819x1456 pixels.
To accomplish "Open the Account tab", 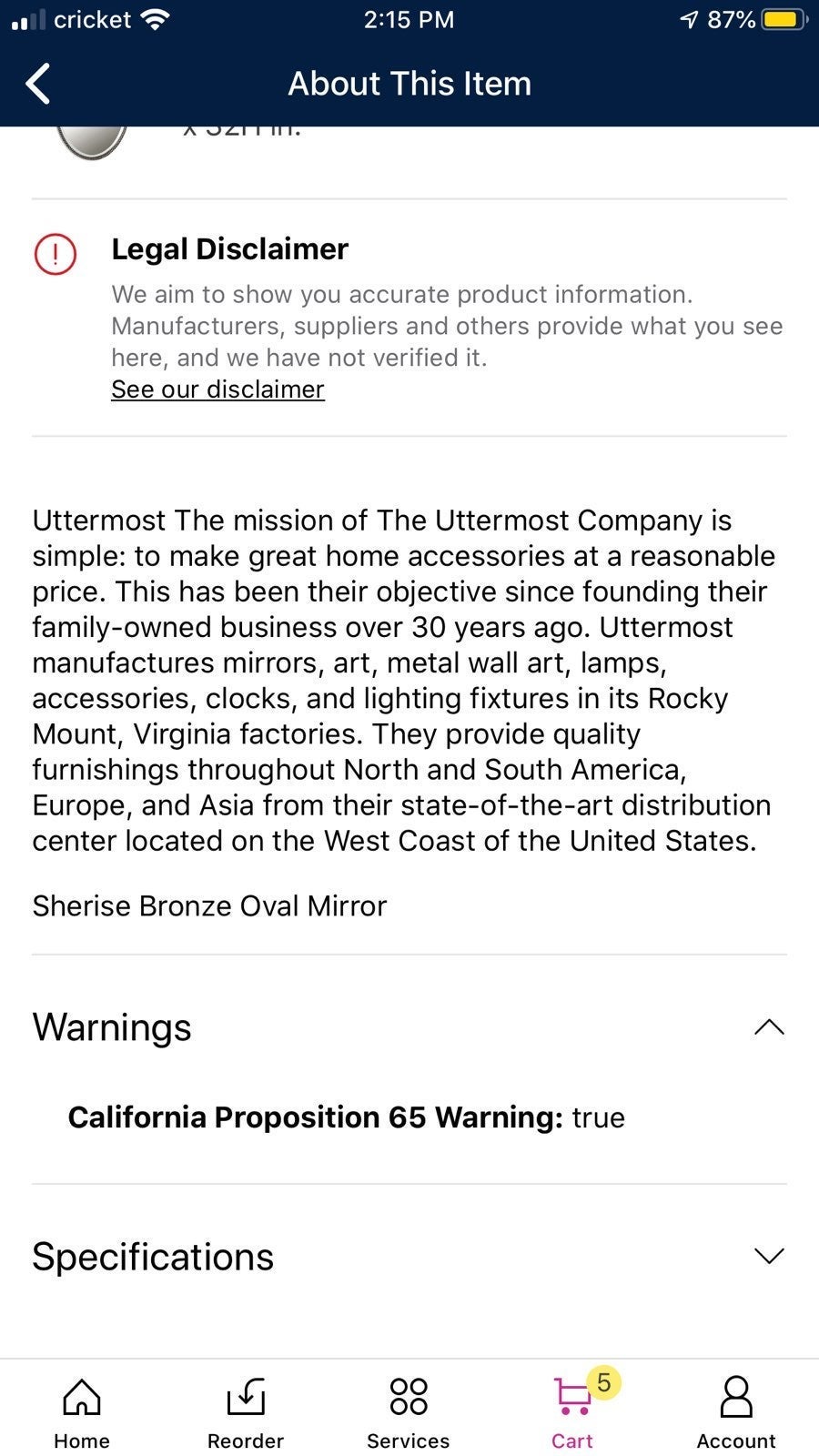I will [x=736, y=1412].
